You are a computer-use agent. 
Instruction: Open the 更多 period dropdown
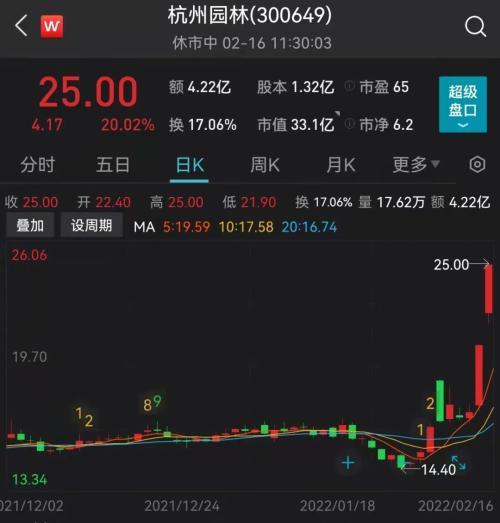click(416, 164)
